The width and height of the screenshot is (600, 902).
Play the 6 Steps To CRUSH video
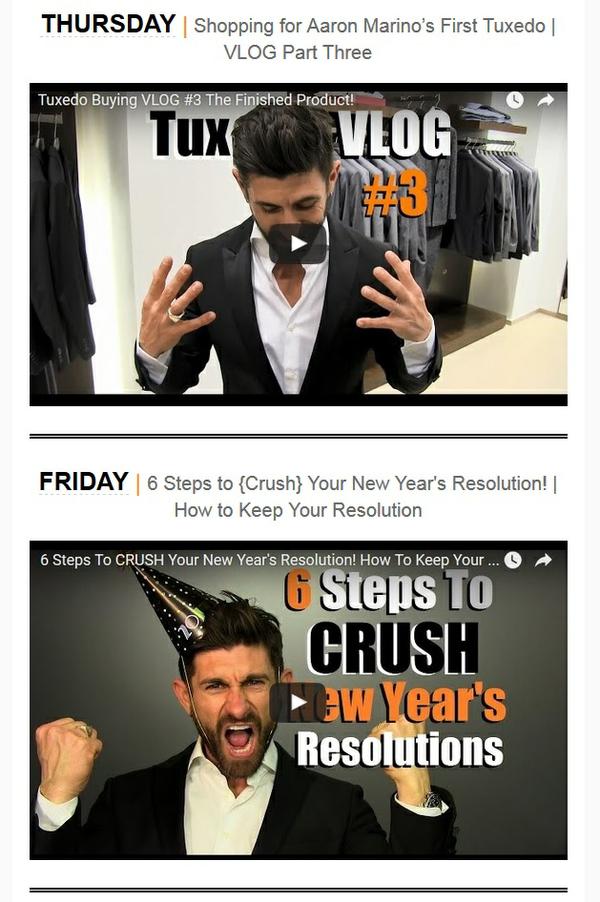(x=297, y=702)
